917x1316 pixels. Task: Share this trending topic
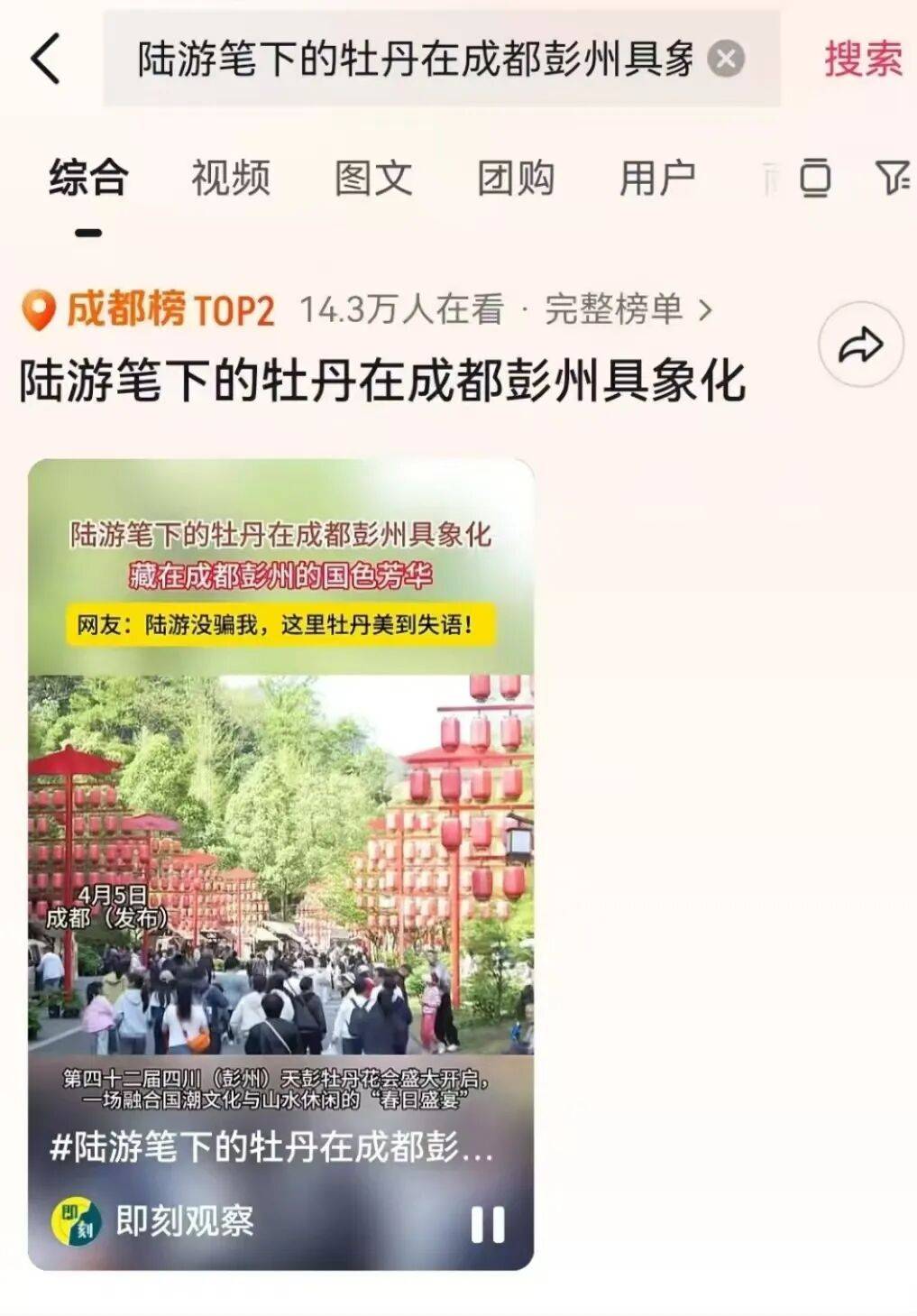click(x=860, y=345)
